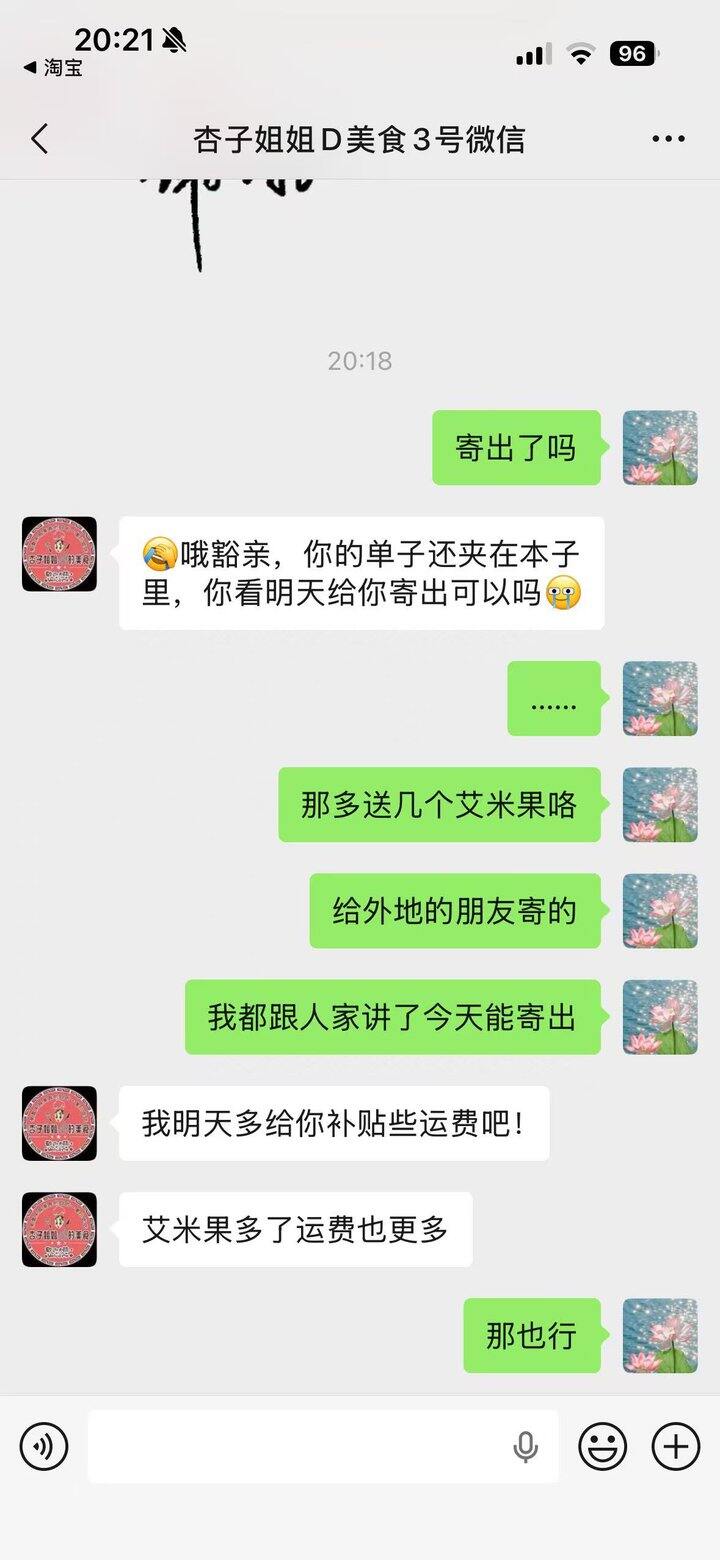Tap the bubble 艾米果多了运费也更多
Viewport: 720px width, 1560px height.
pos(295,1231)
